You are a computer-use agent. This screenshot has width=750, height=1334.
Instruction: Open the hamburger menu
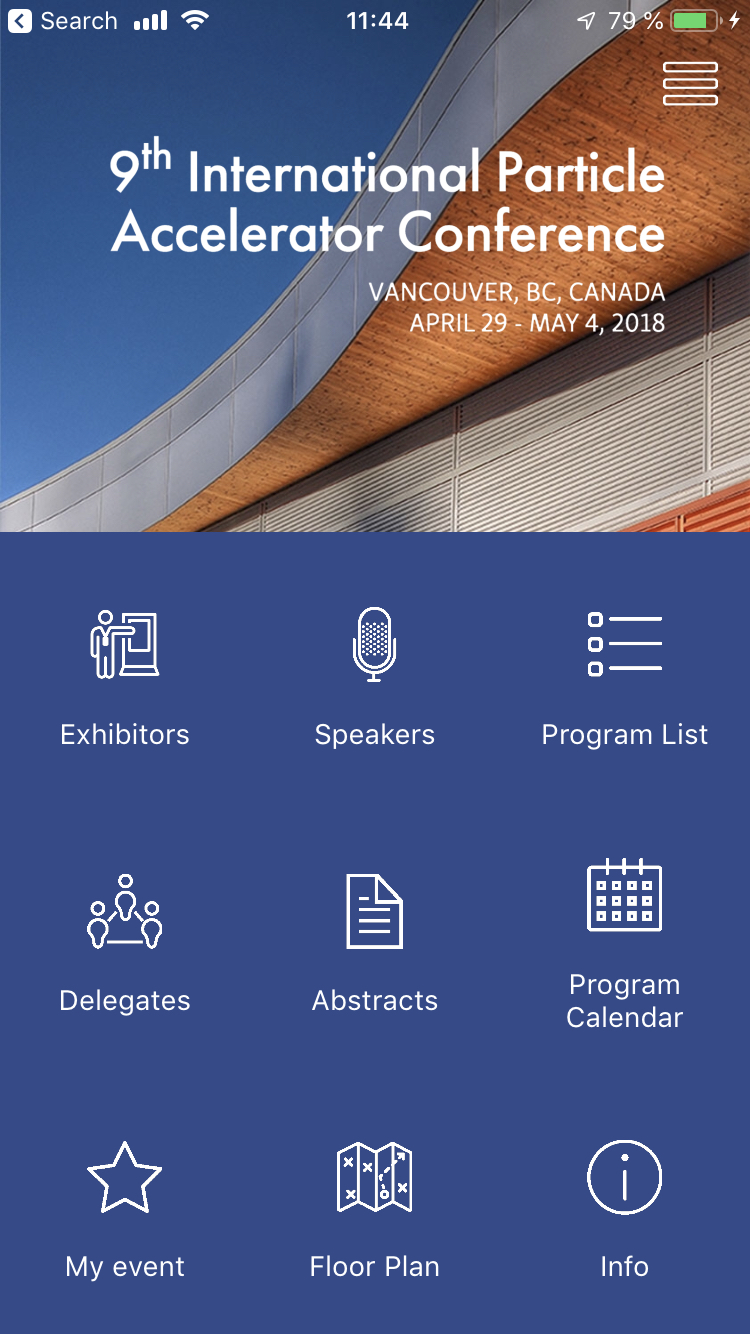690,83
